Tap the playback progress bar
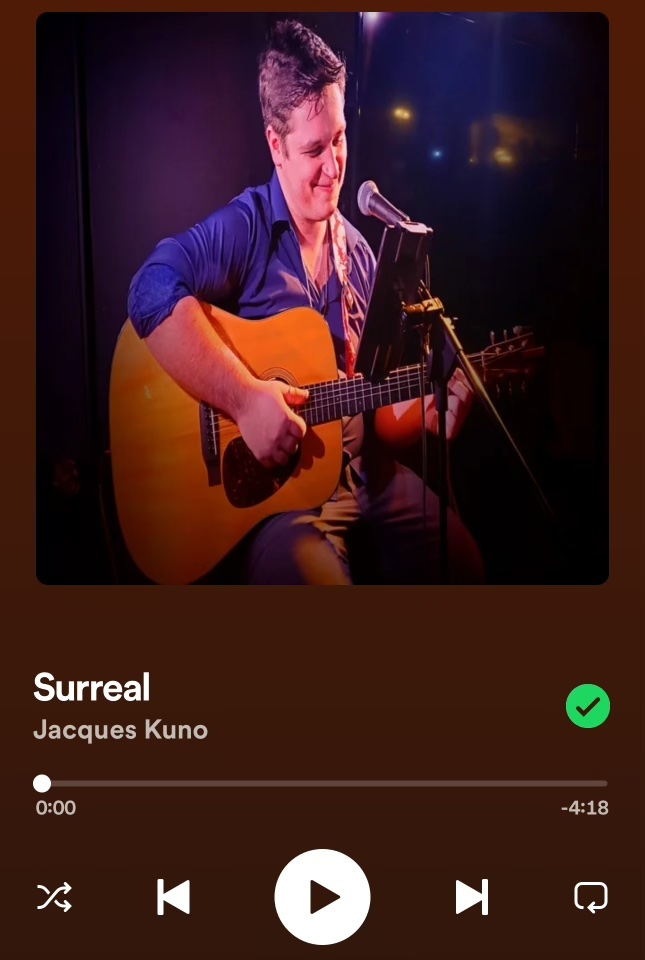This screenshot has width=645, height=960. tap(322, 783)
